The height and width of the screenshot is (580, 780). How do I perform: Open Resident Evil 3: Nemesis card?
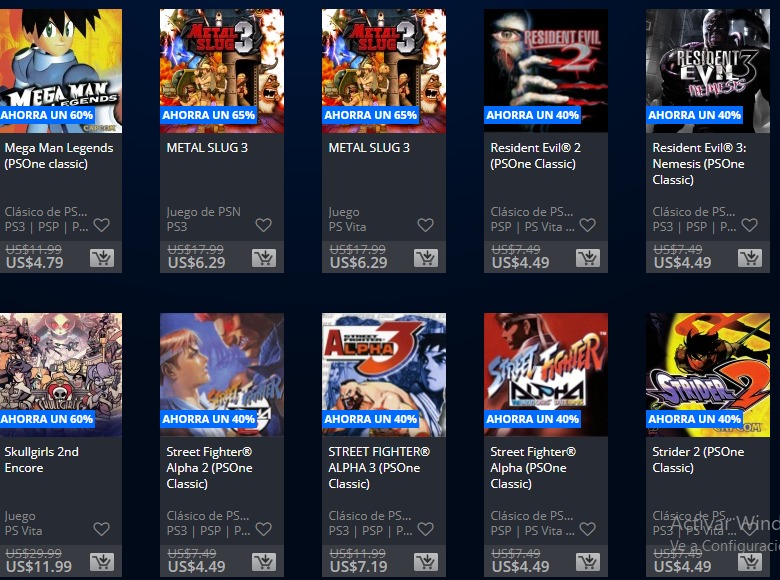707,70
